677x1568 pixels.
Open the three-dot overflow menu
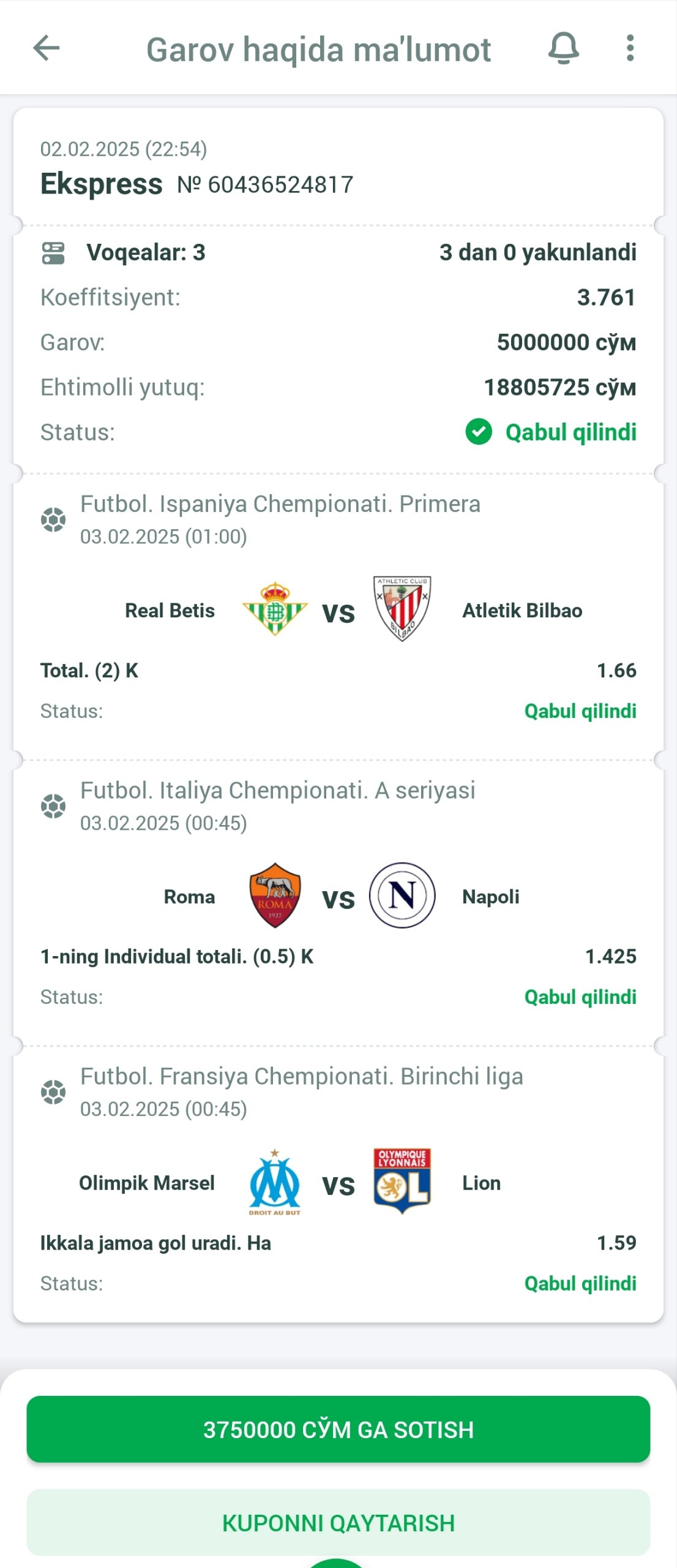[x=630, y=48]
